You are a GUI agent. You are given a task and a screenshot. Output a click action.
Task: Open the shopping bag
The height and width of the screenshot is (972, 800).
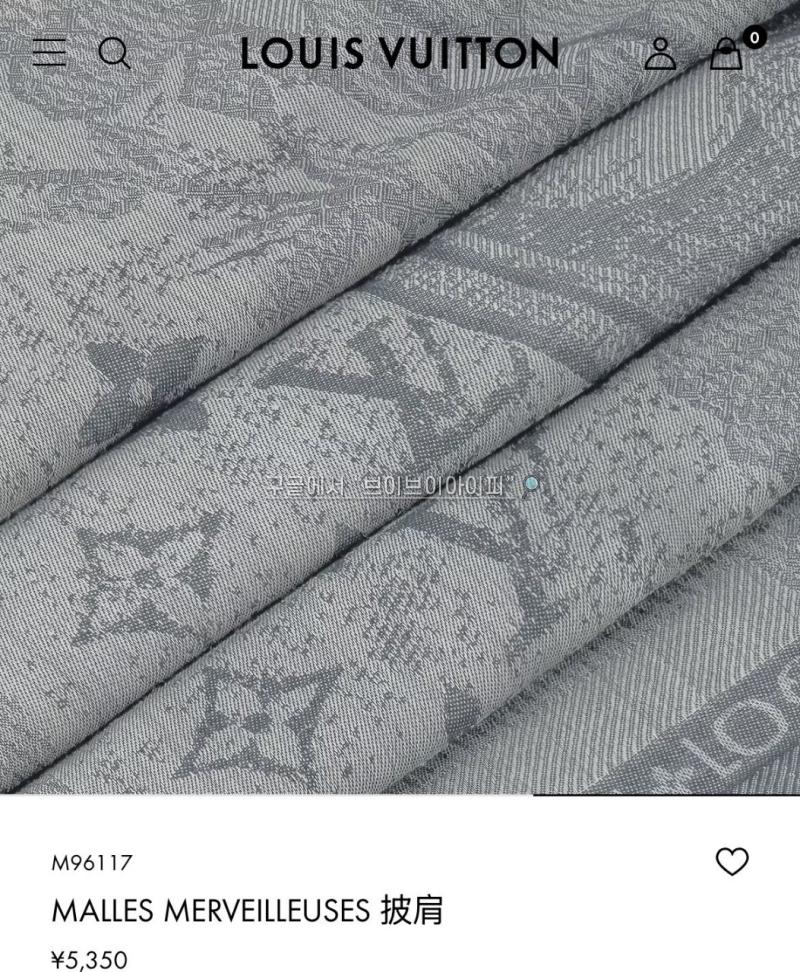pyautogui.click(x=727, y=54)
